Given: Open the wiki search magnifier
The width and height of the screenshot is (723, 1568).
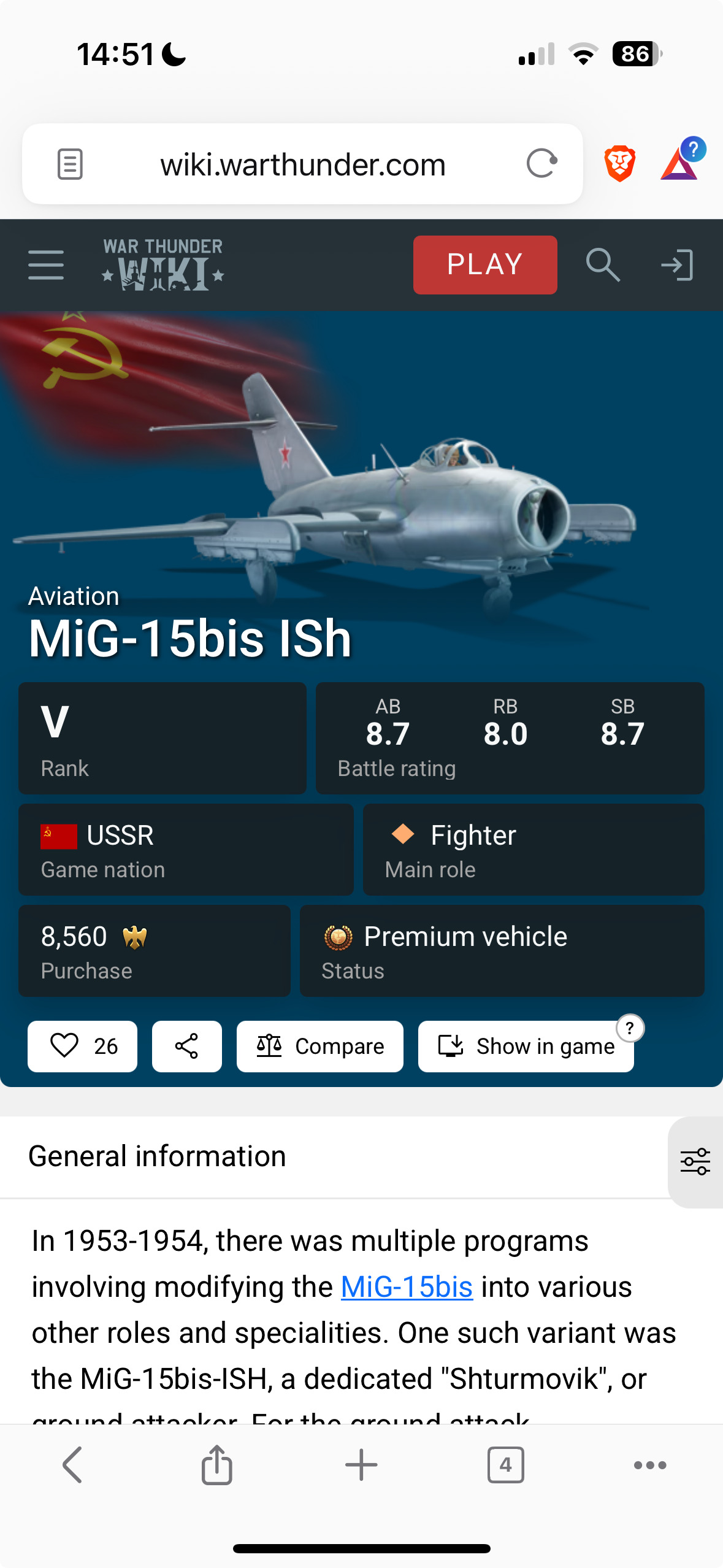Looking at the screenshot, I should click(603, 265).
